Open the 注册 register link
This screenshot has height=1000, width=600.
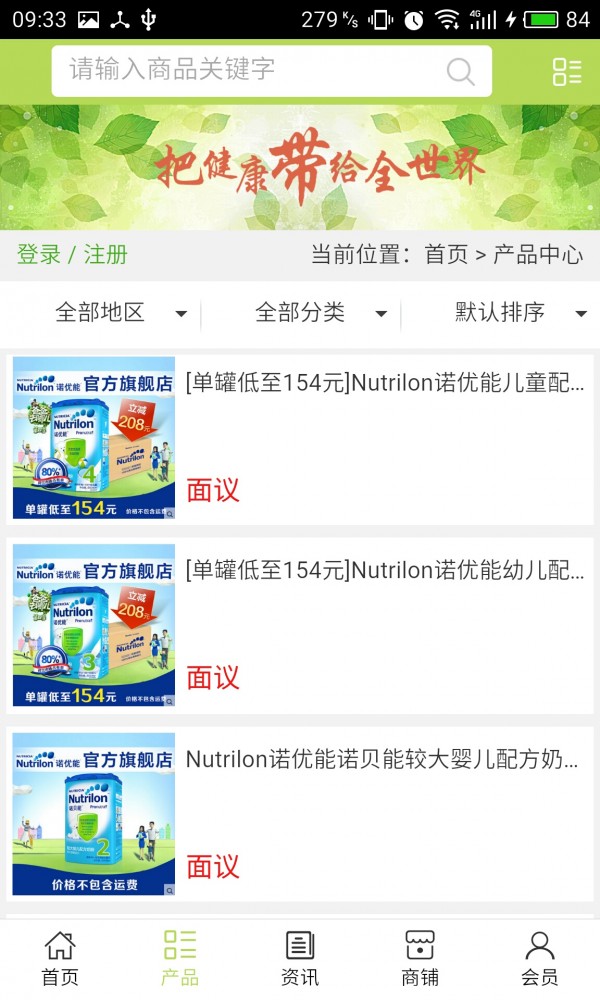[106, 254]
